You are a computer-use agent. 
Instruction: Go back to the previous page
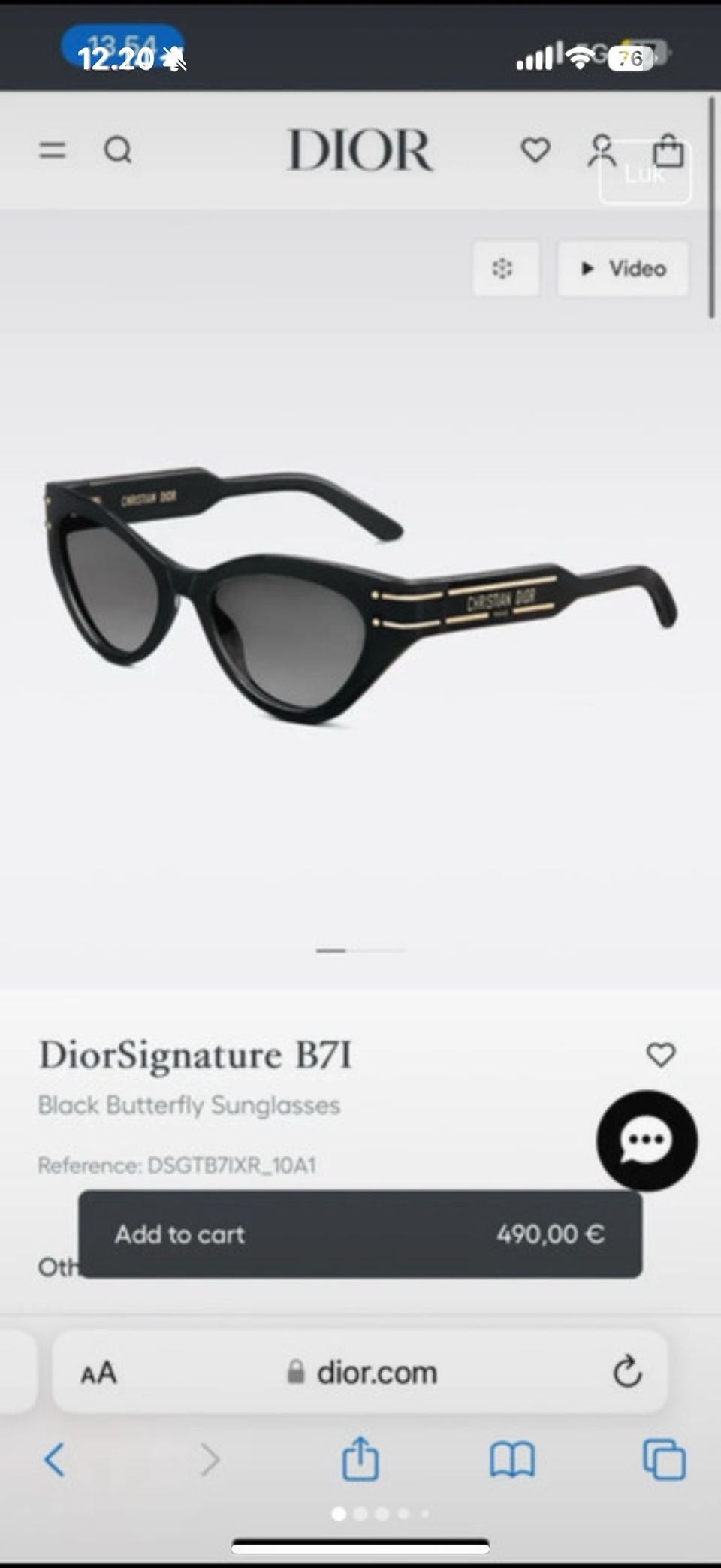tap(54, 1460)
